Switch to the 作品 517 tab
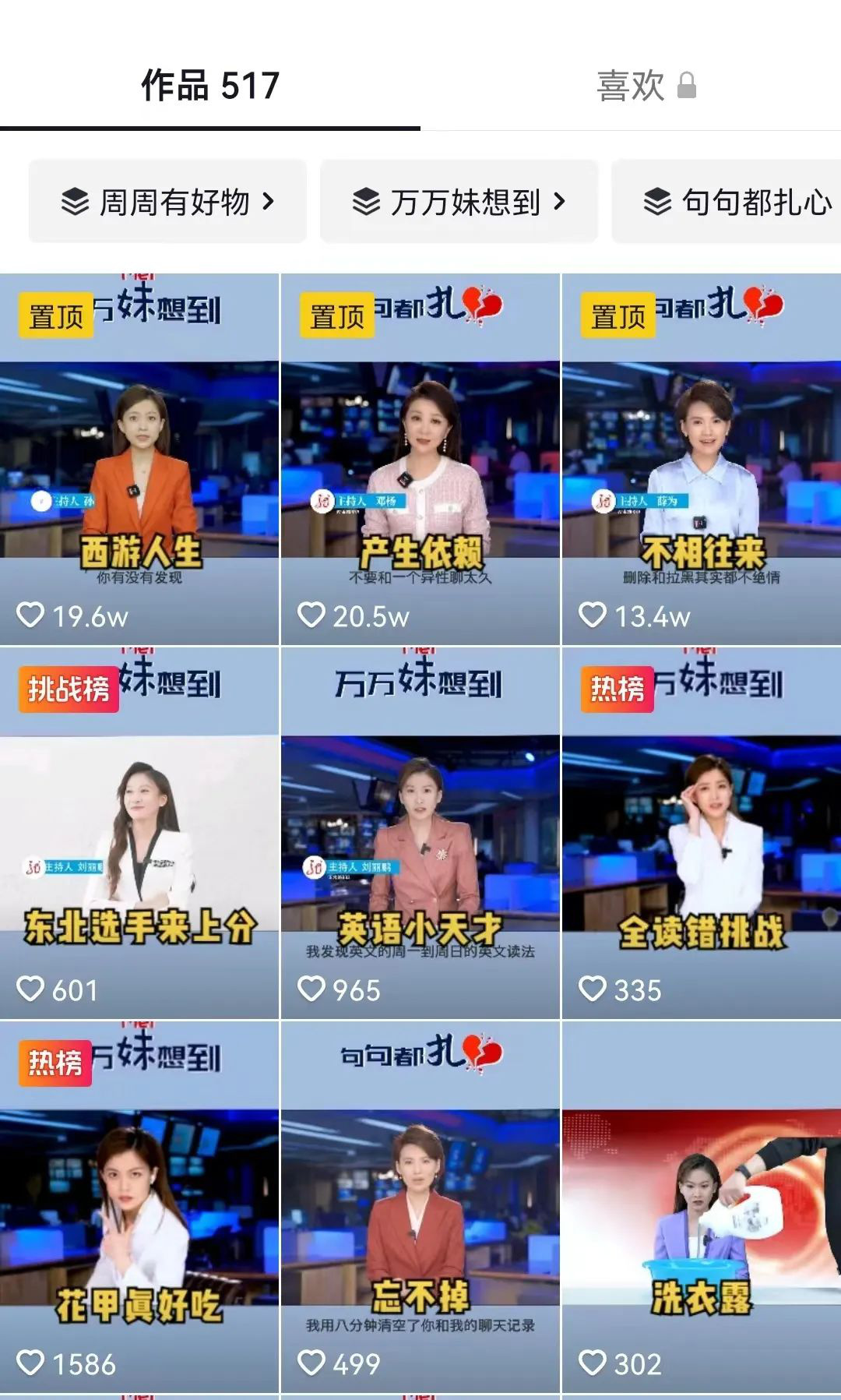 [x=209, y=86]
